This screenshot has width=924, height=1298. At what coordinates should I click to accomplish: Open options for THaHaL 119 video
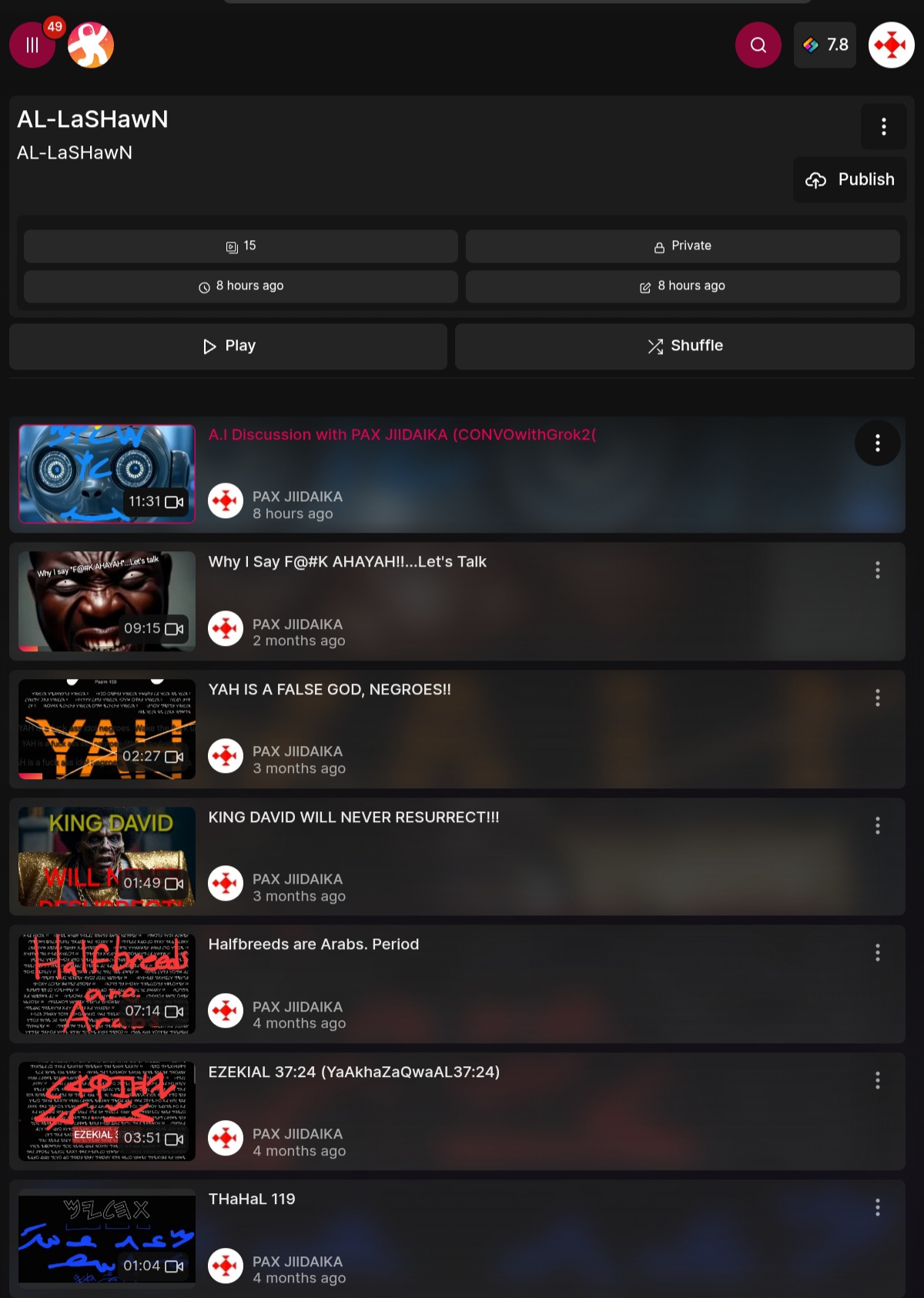(877, 1207)
